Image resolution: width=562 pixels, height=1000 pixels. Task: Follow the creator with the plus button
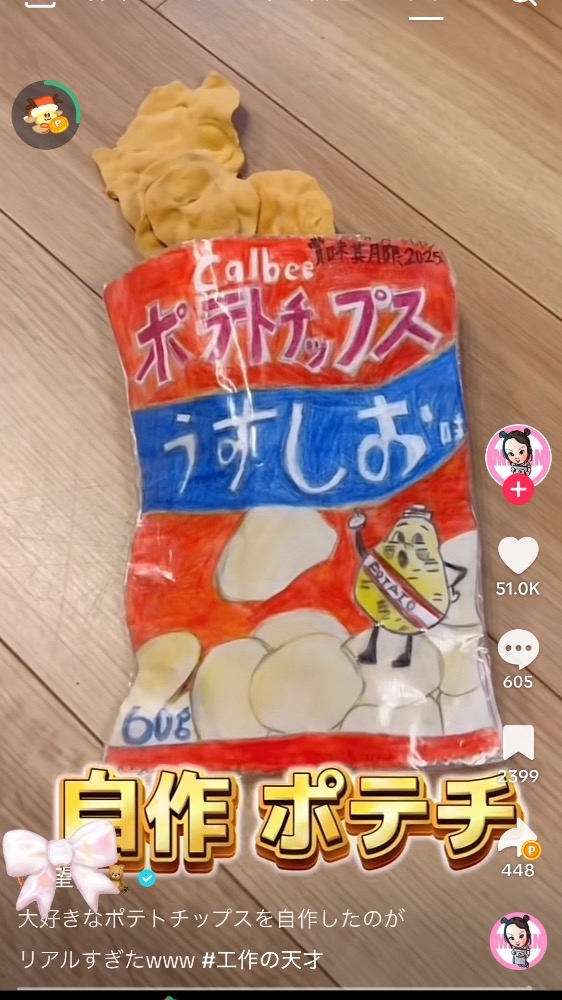[x=518, y=490]
